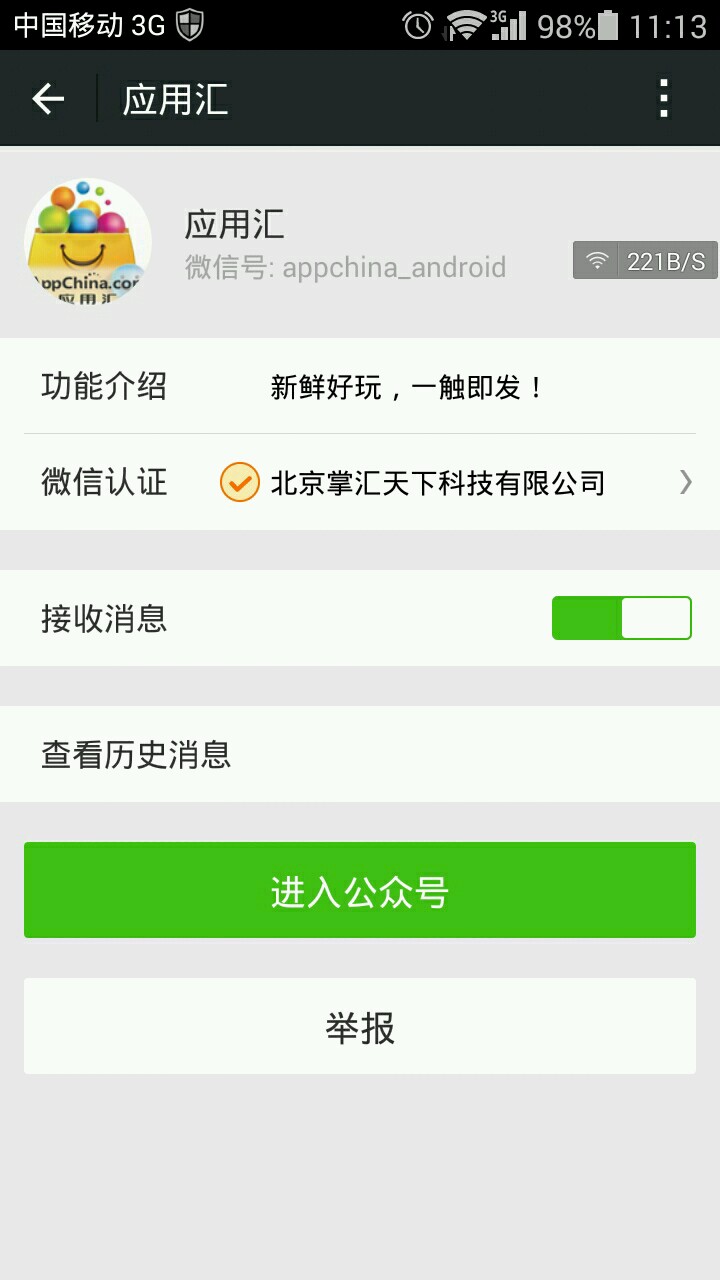The image size is (720, 1280).
Task: Open 查看历史消息
Action: [360, 754]
